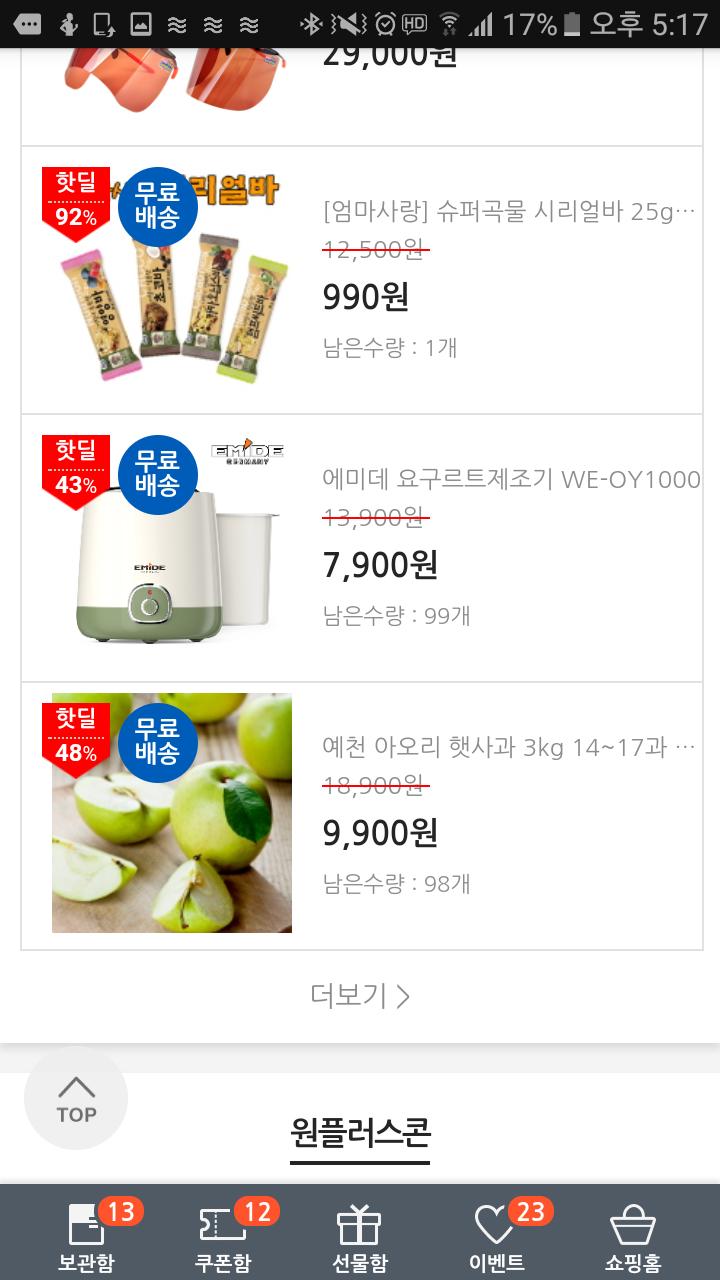The width and height of the screenshot is (720, 1280).
Task: Open the 보관함 tab
Action: [x=86, y=1236]
